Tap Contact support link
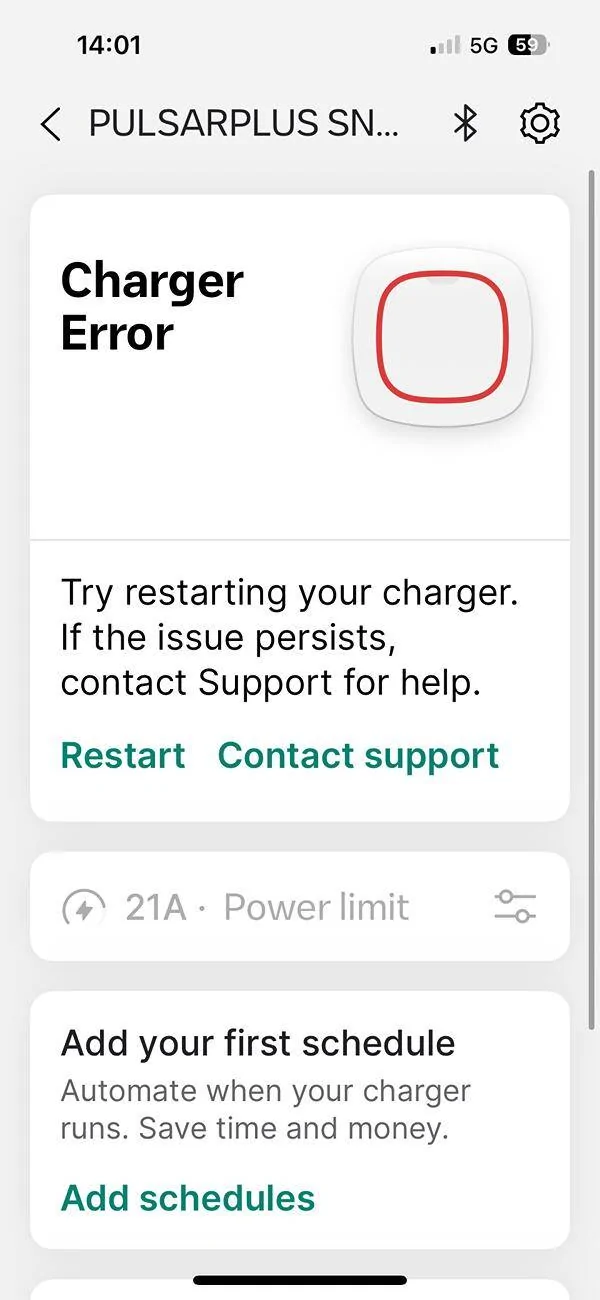The height and width of the screenshot is (1300, 600). click(x=358, y=755)
